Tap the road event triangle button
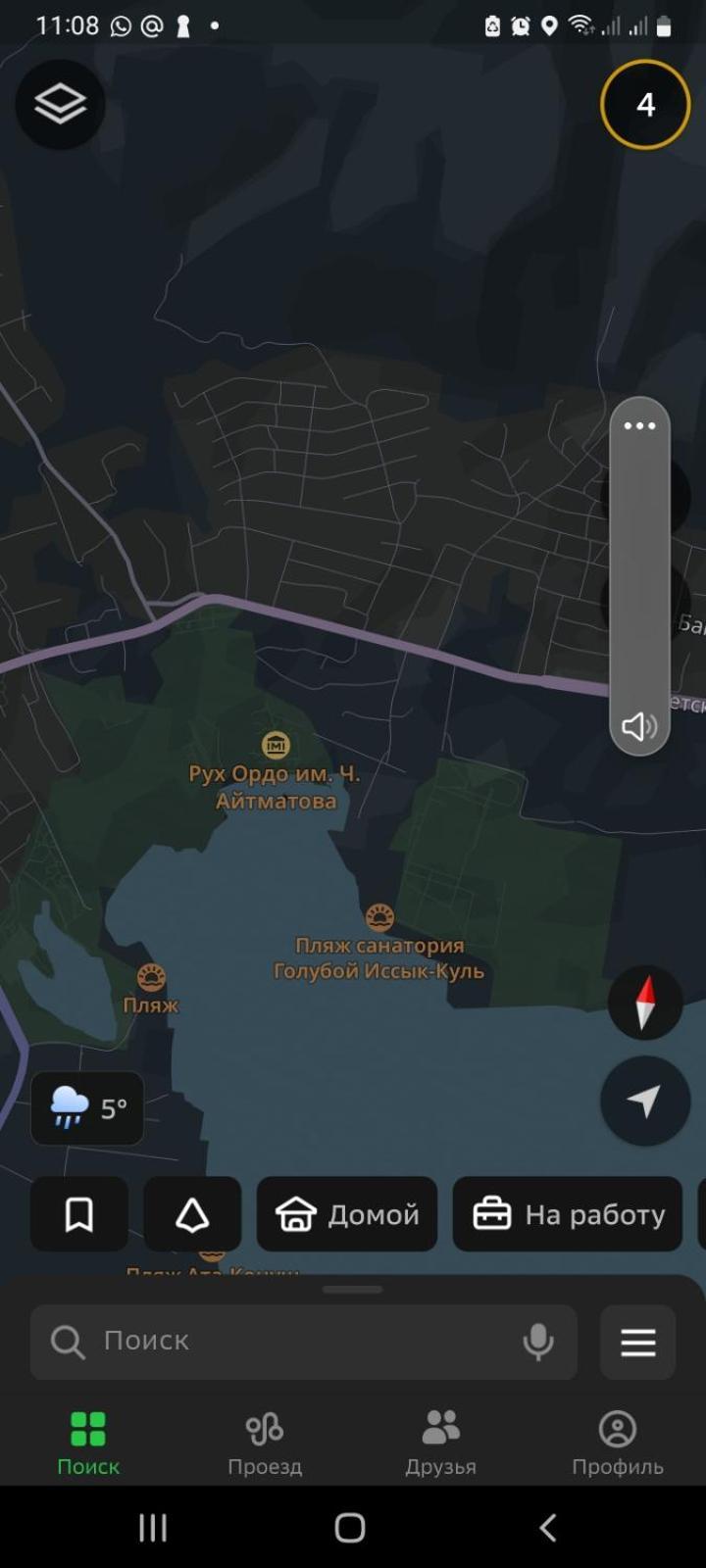 click(192, 1214)
